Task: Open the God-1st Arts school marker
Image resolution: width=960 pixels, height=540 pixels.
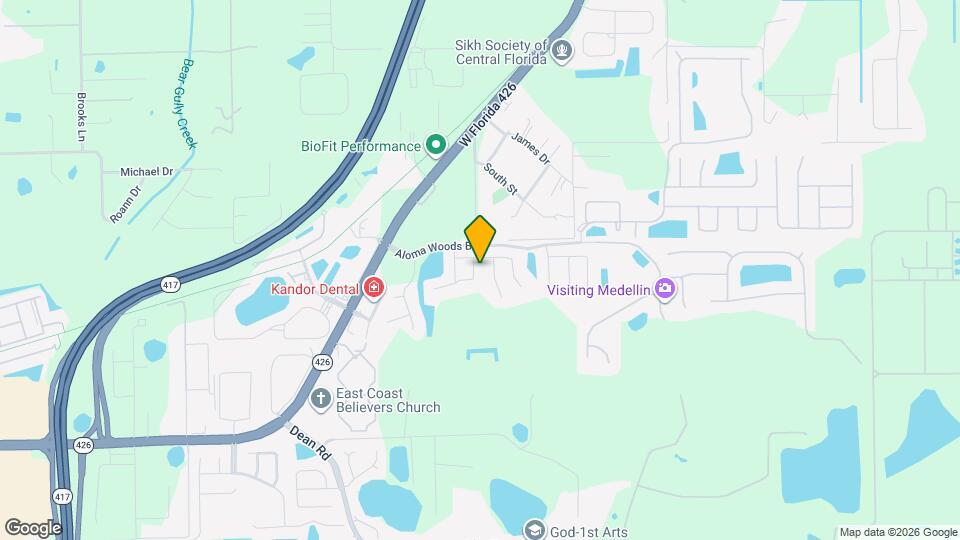Action: click(x=535, y=530)
